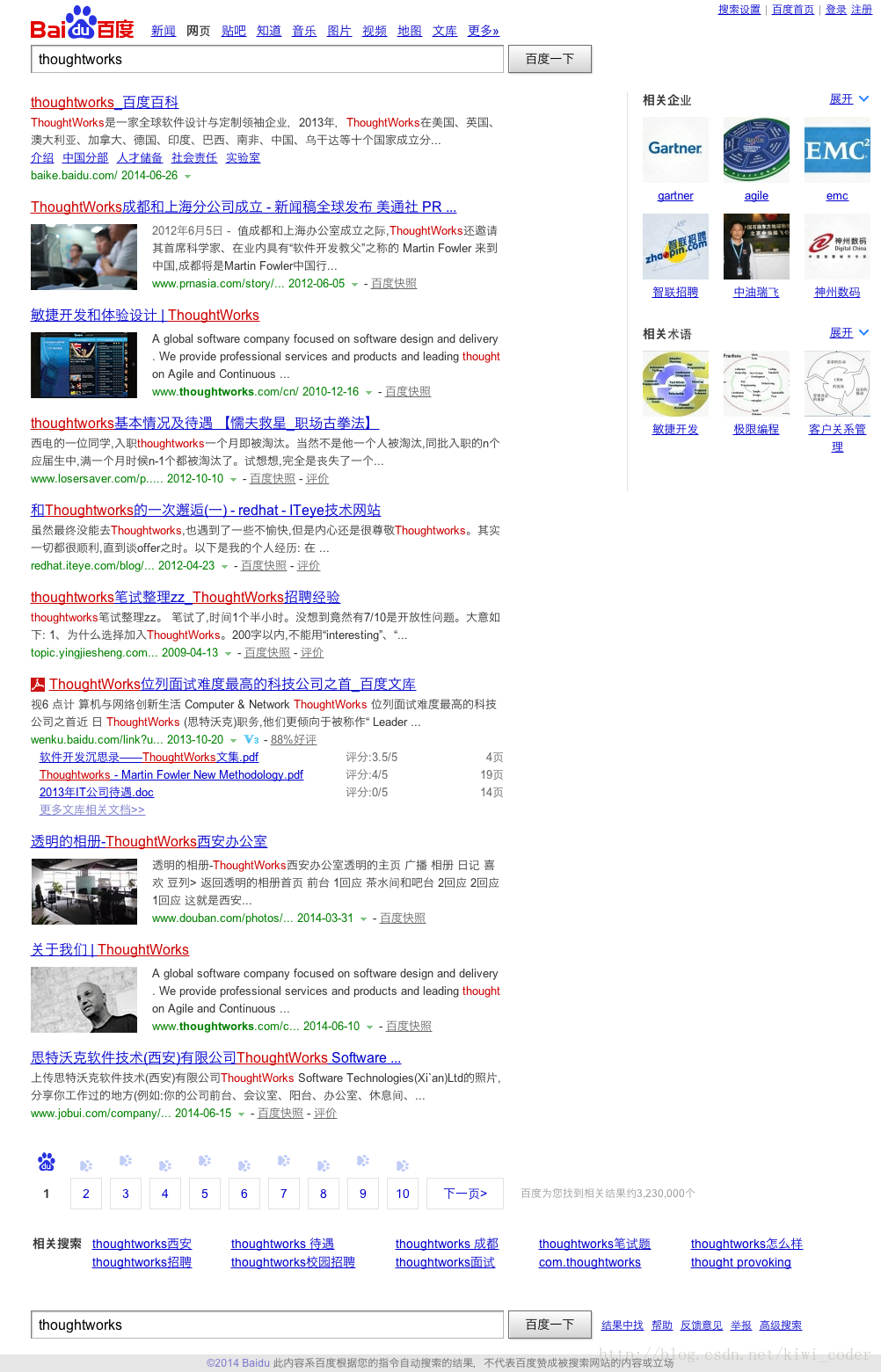Go to next page with 下一页
This screenshot has height=1372, width=881.
pos(465,1194)
